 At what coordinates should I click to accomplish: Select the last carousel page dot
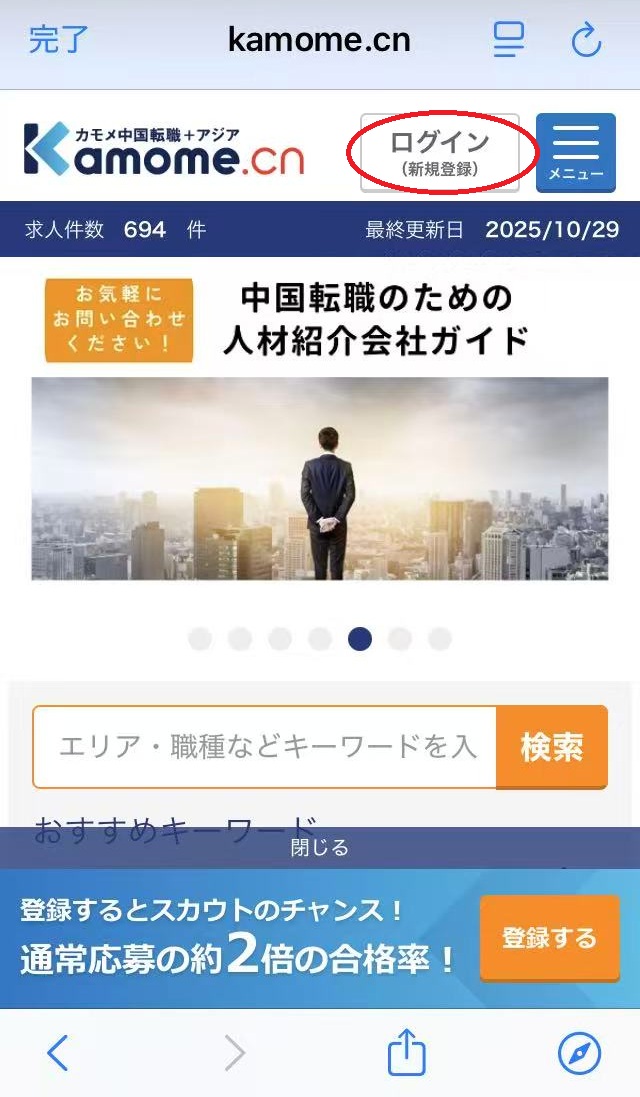[x=440, y=639]
